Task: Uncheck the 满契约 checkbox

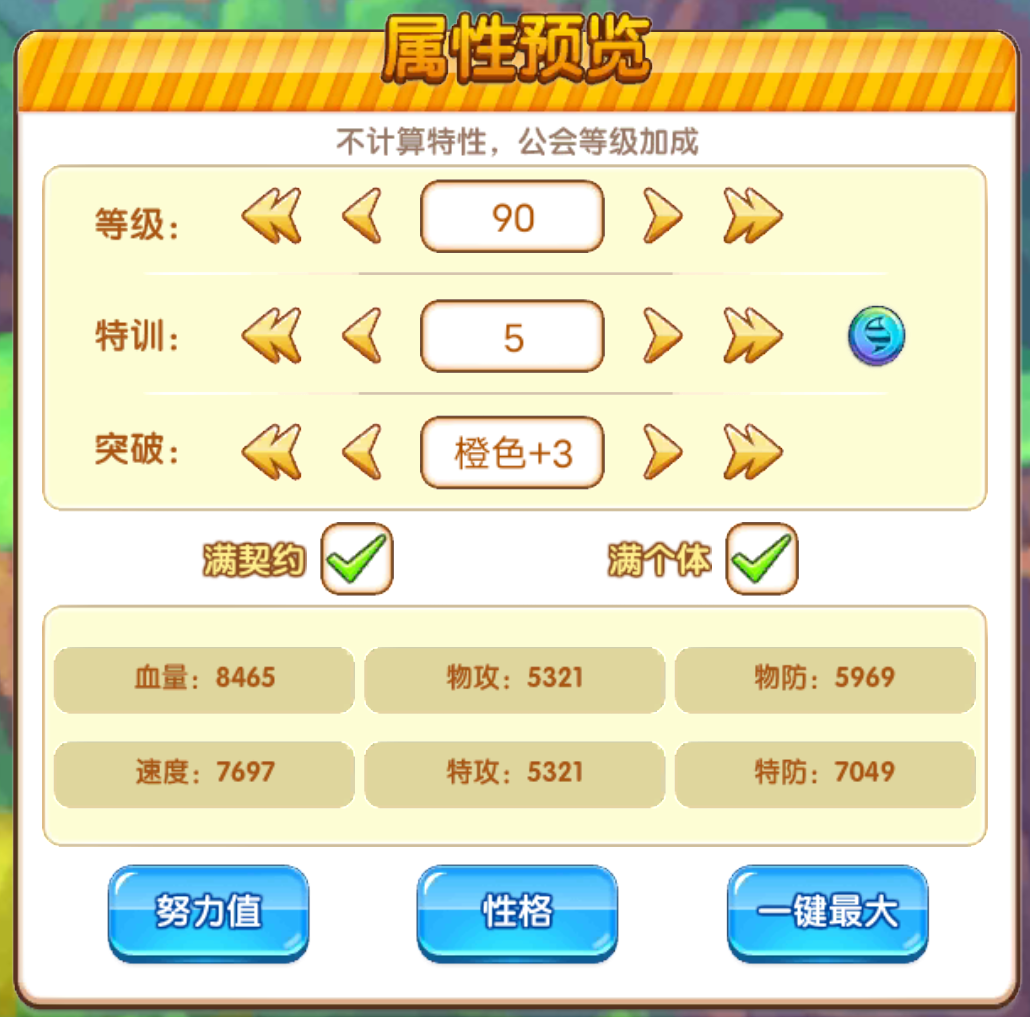Action: click(357, 559)
